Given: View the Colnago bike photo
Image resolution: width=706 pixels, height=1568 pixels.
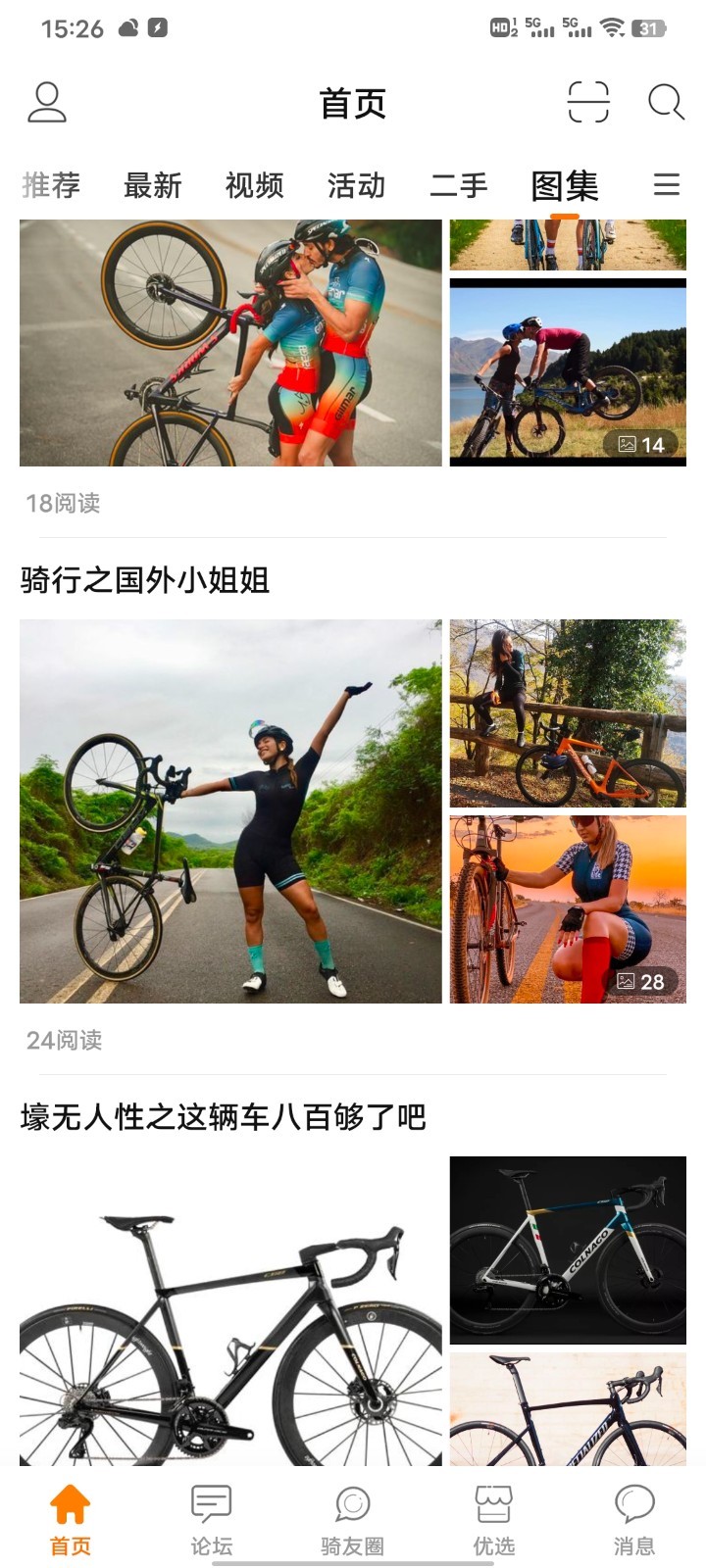Looking at the screenshot, I should (x=568, y=1249).
